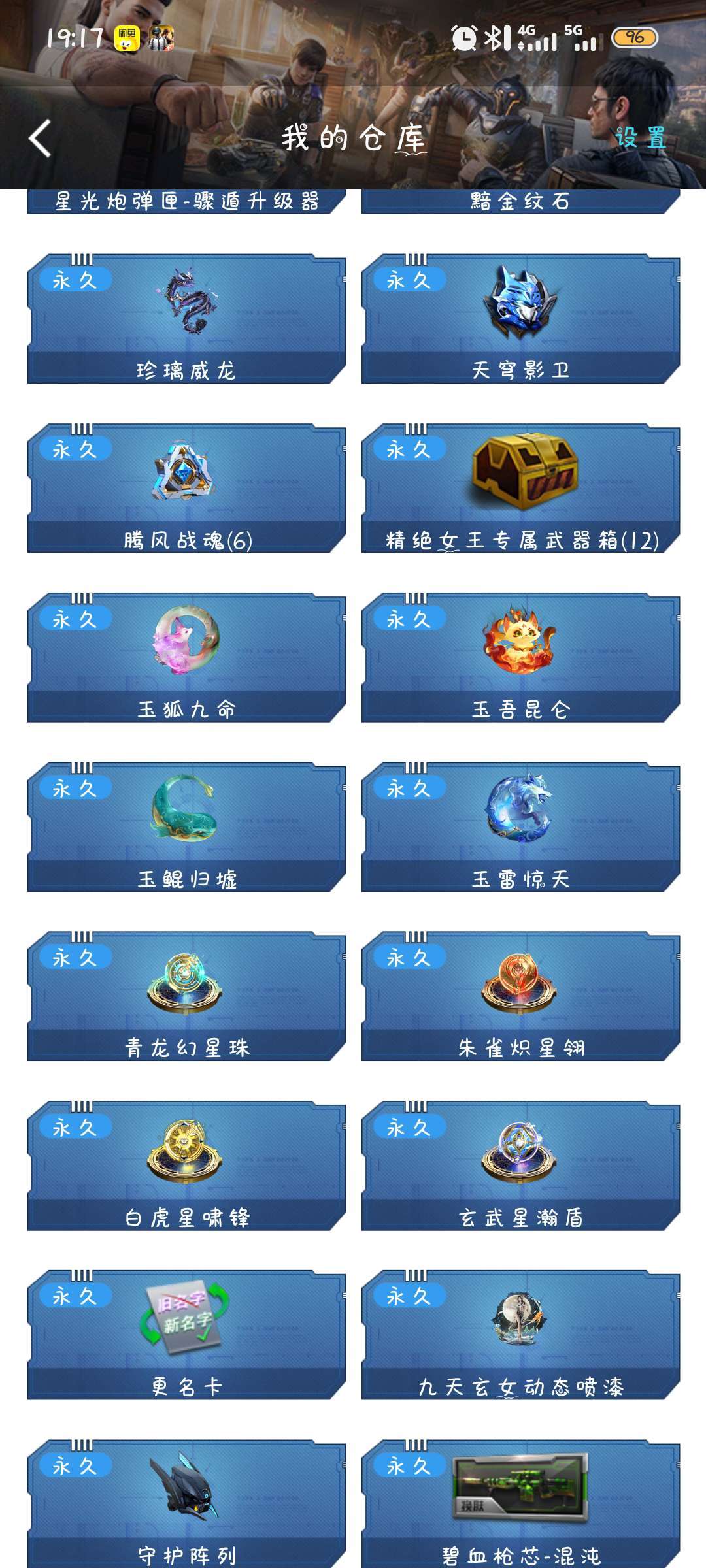Tap the 白虎星啸锋 card
The height and width of the screenshot is (1568, 706).
(x=186, y=1165)
